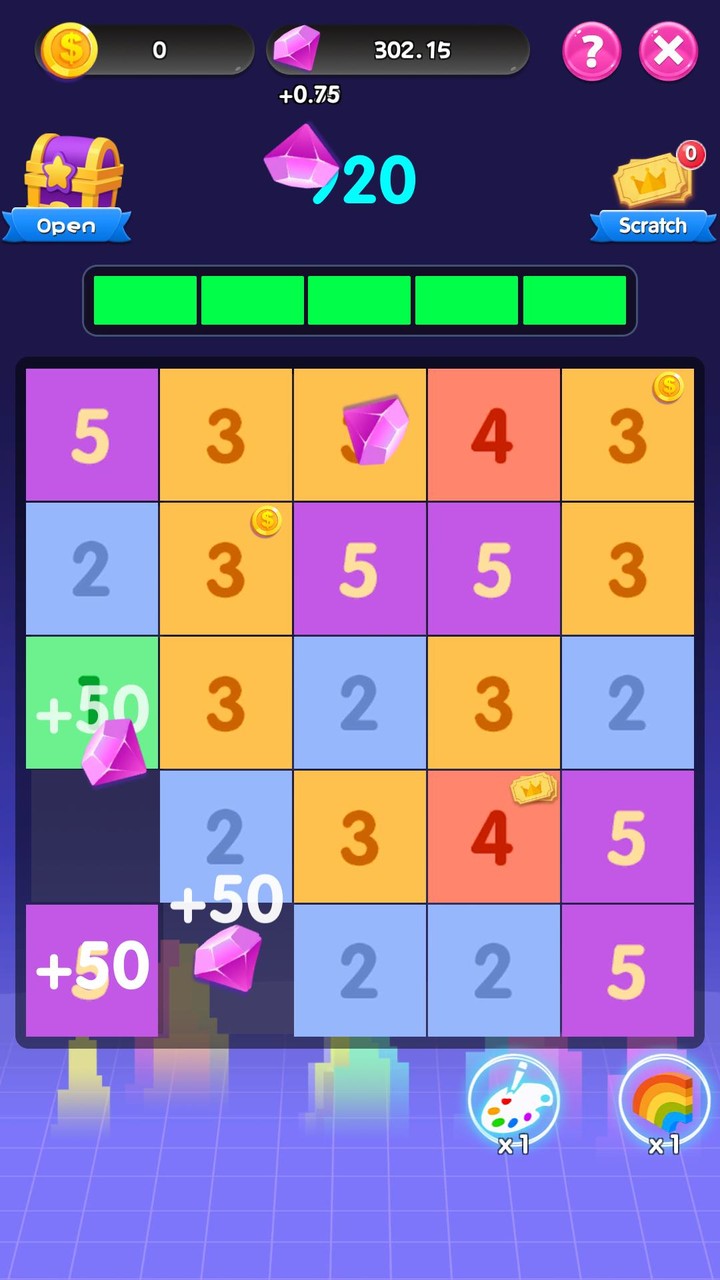Tap the golden ticket on the tile 4
Screen dimensions: 720x1280
533,790
